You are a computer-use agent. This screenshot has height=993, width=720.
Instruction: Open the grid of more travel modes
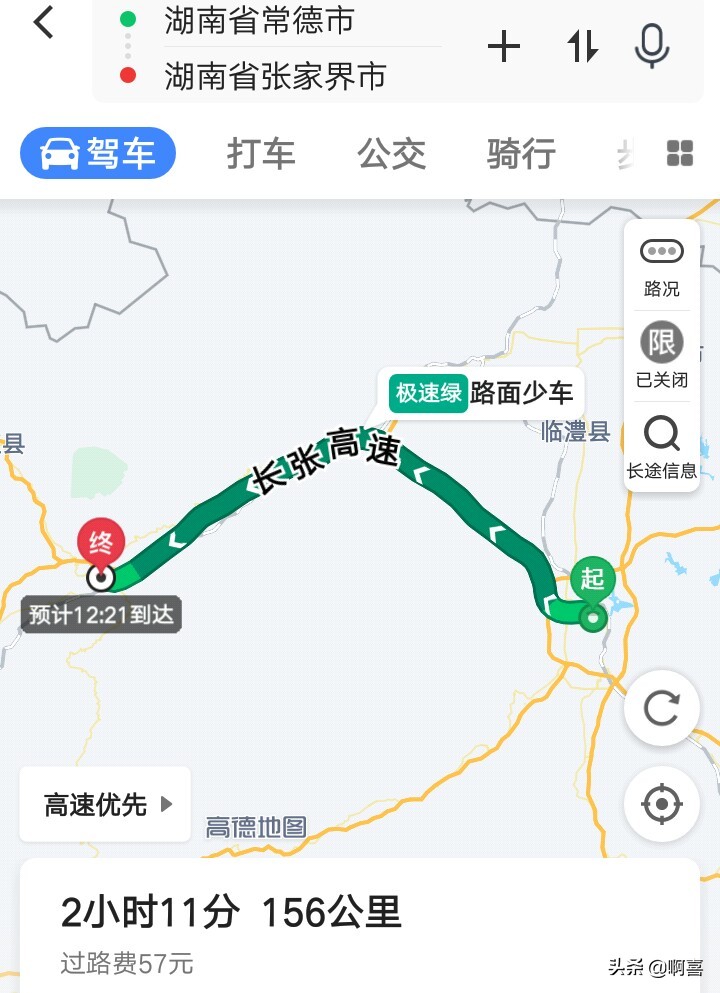pyautogui.click(x=680, y=153)
